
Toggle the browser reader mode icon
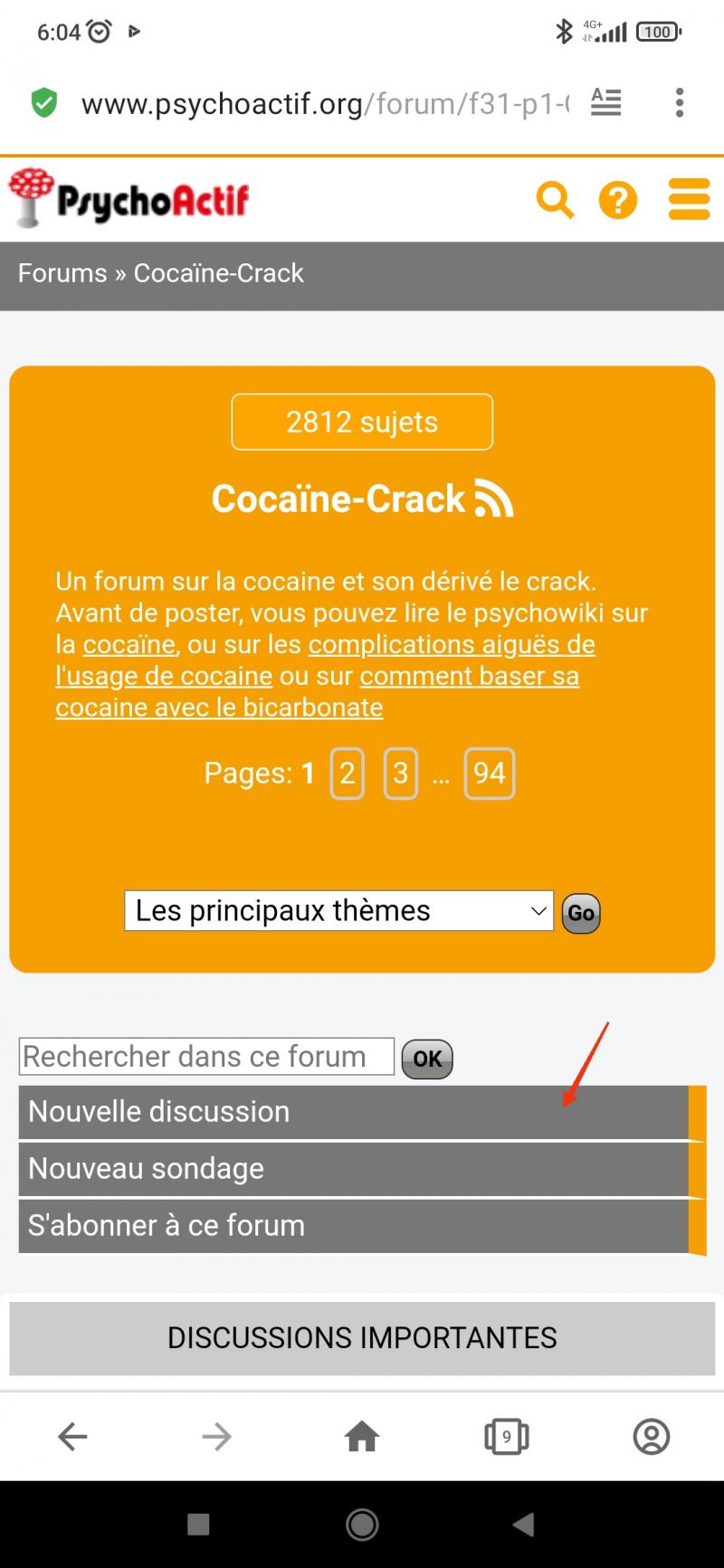[x=605, y=103]
